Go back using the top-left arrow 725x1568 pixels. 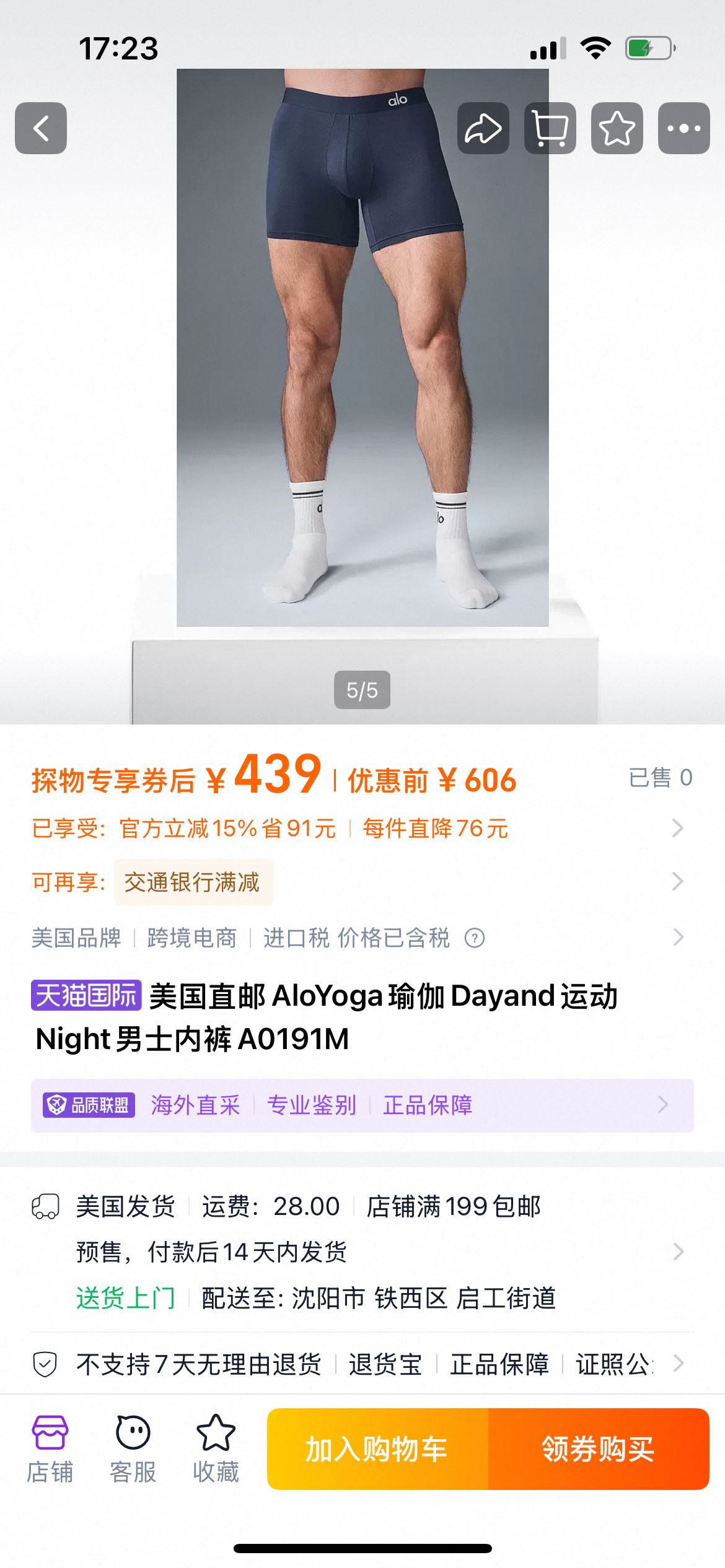(x=41, y=128)
